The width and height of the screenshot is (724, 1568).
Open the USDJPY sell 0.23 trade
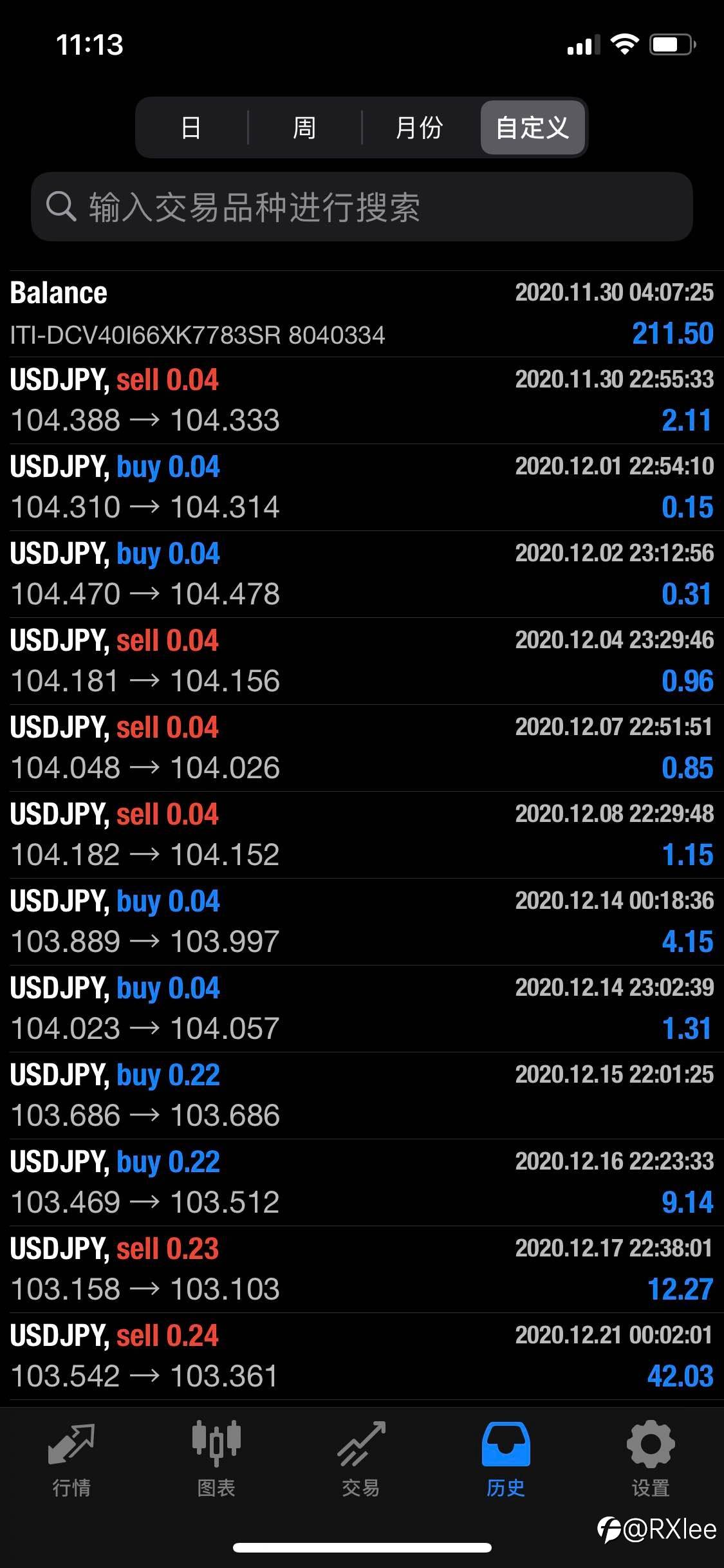[362, 1269]
